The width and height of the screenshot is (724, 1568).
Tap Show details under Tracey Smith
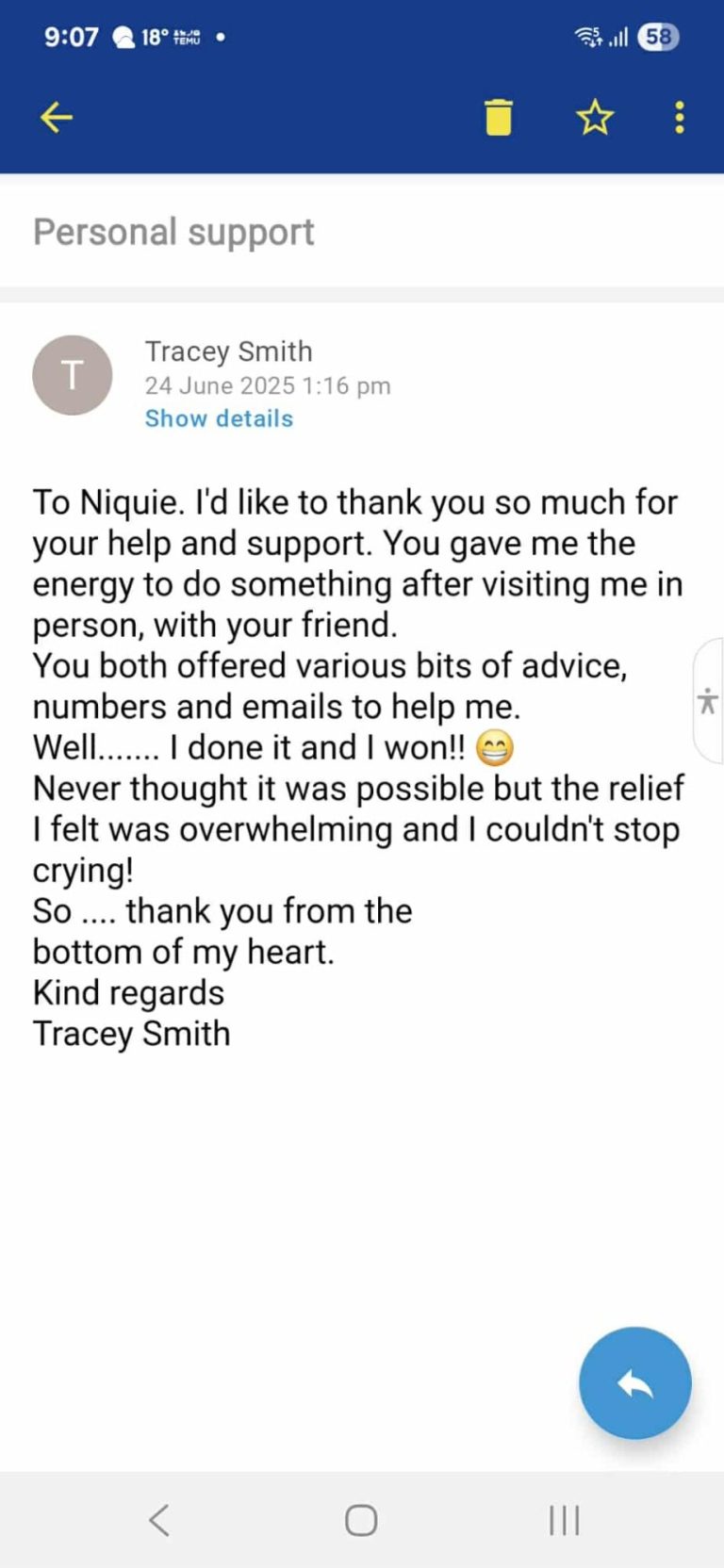[x=219, y=418]
